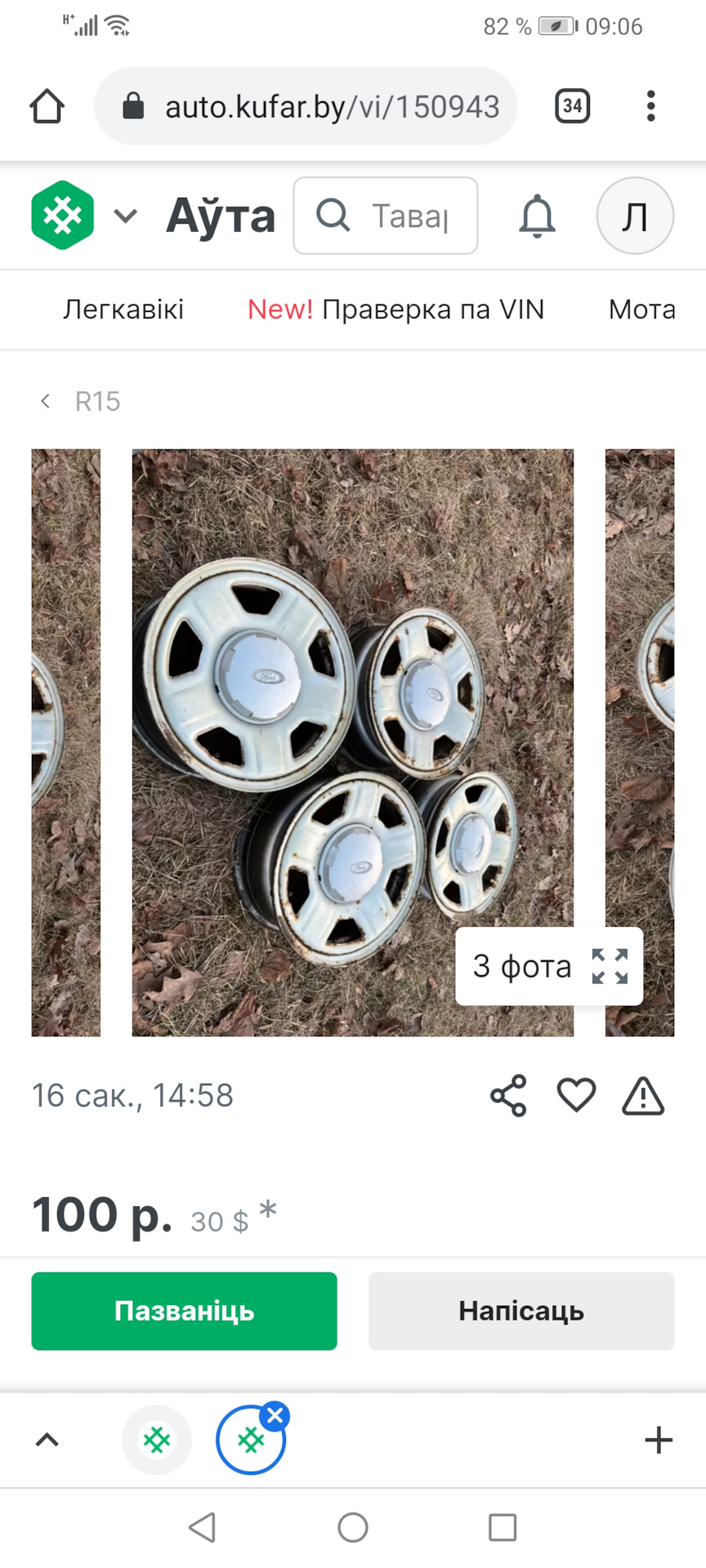Screen dimensions: 706x1568
Task: Share this listing
Action: point(508,1095)
